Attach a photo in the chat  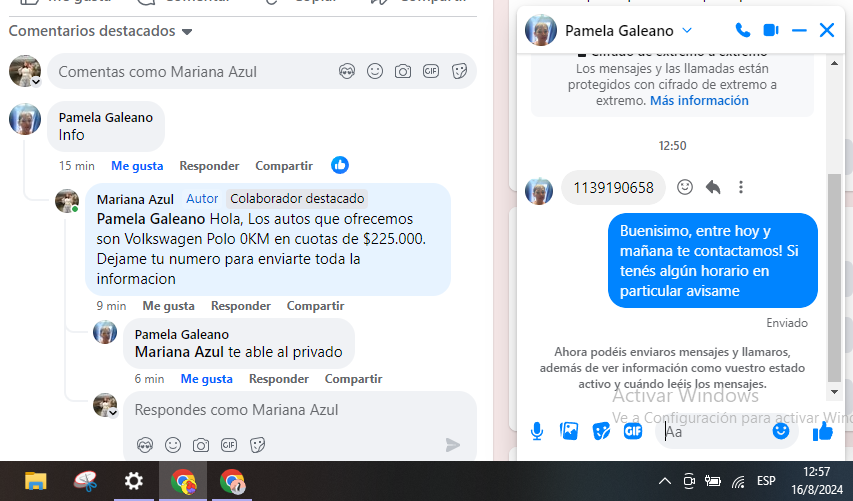569,431
